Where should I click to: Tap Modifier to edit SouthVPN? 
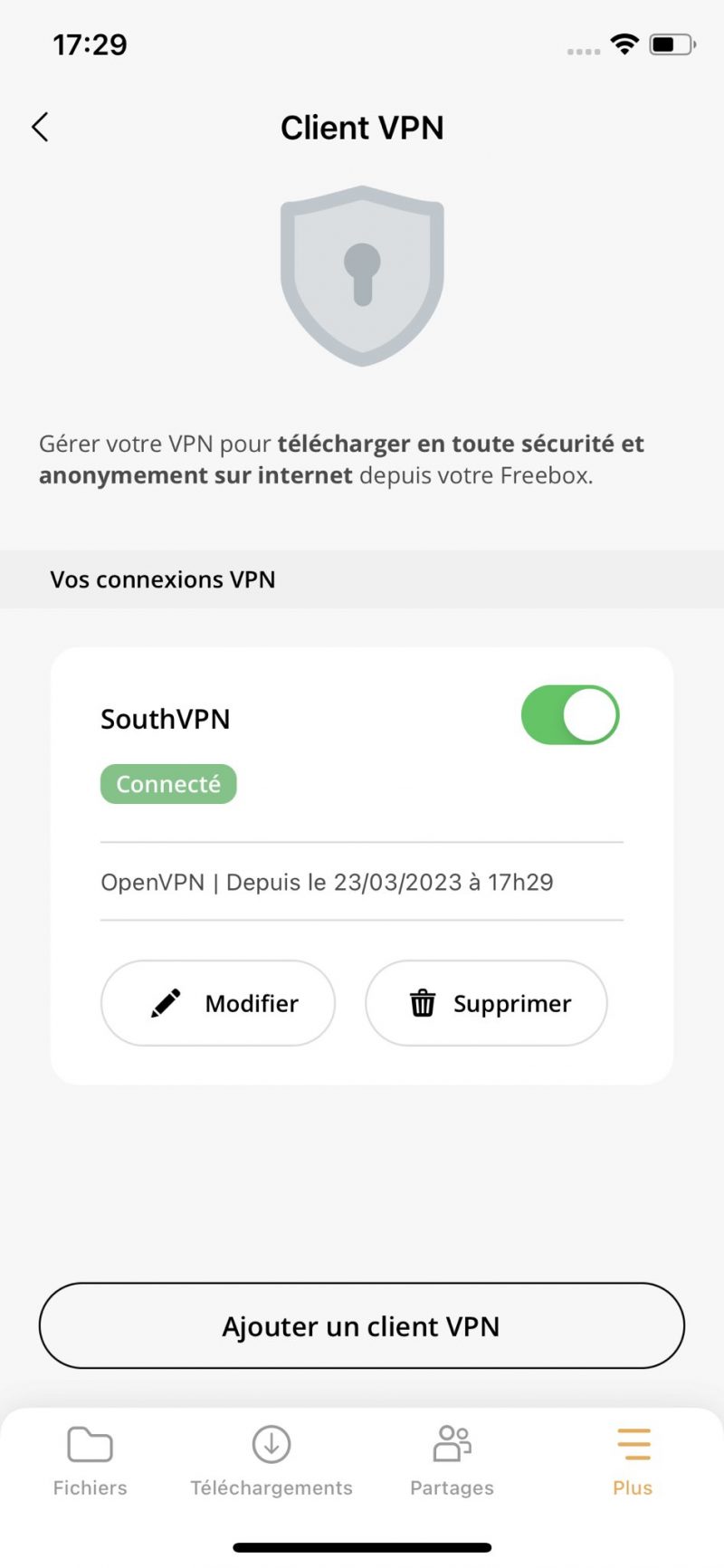tap(218, 1003)
